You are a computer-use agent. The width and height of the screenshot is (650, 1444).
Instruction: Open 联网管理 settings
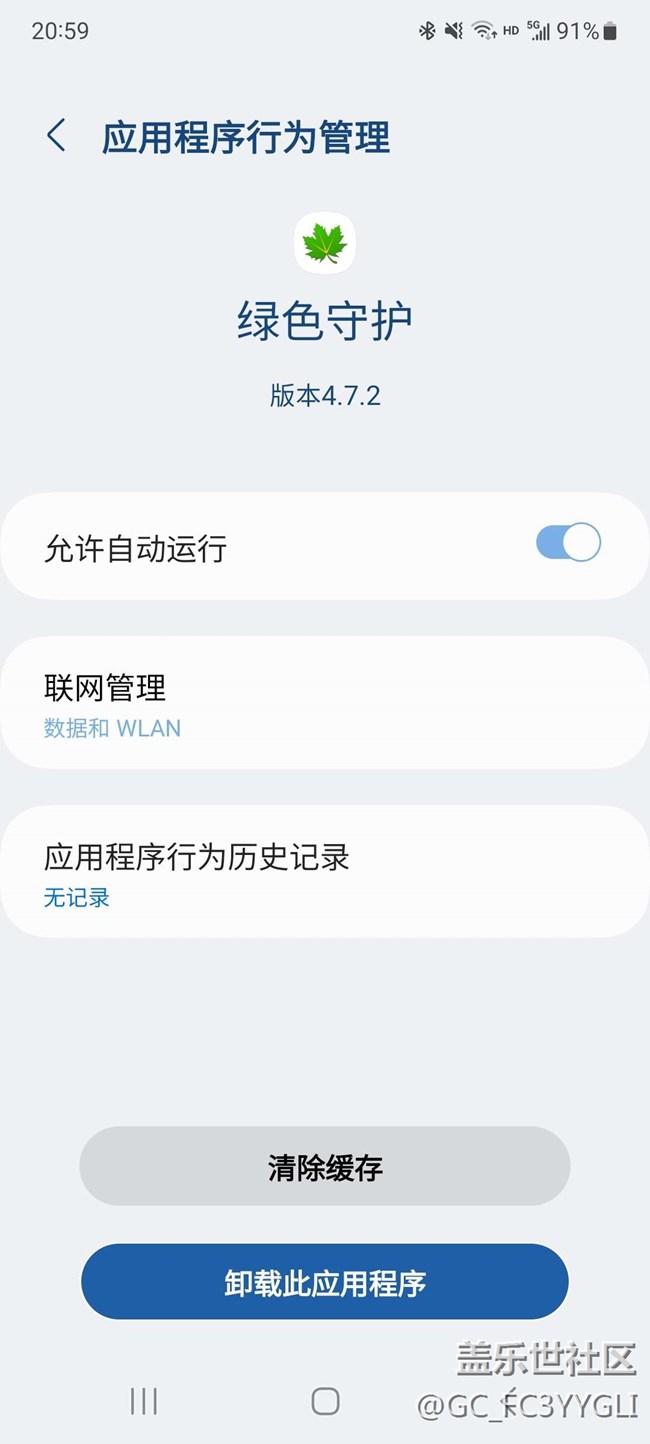pos(324,703)
